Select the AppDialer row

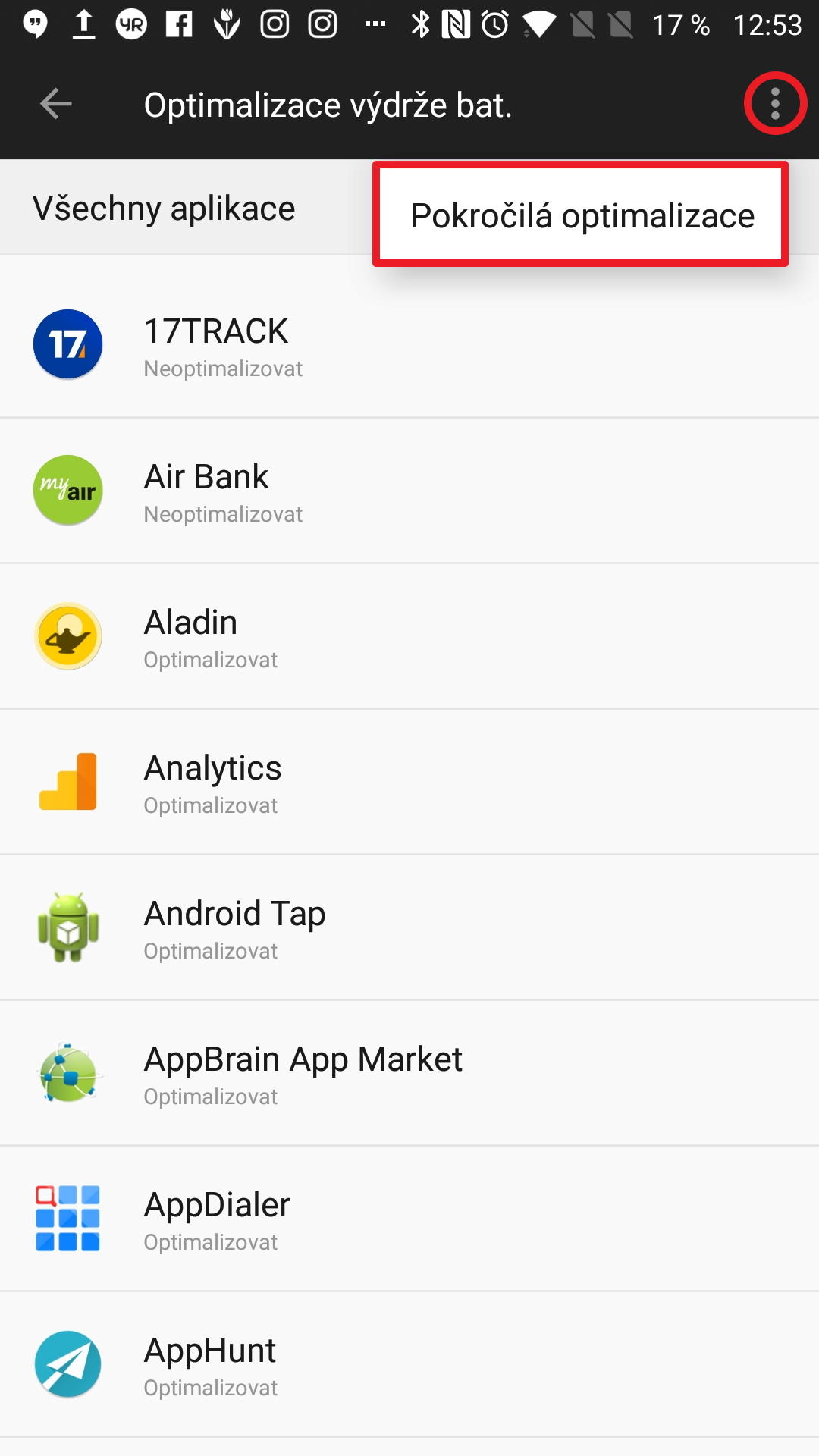pos(409,1219)
